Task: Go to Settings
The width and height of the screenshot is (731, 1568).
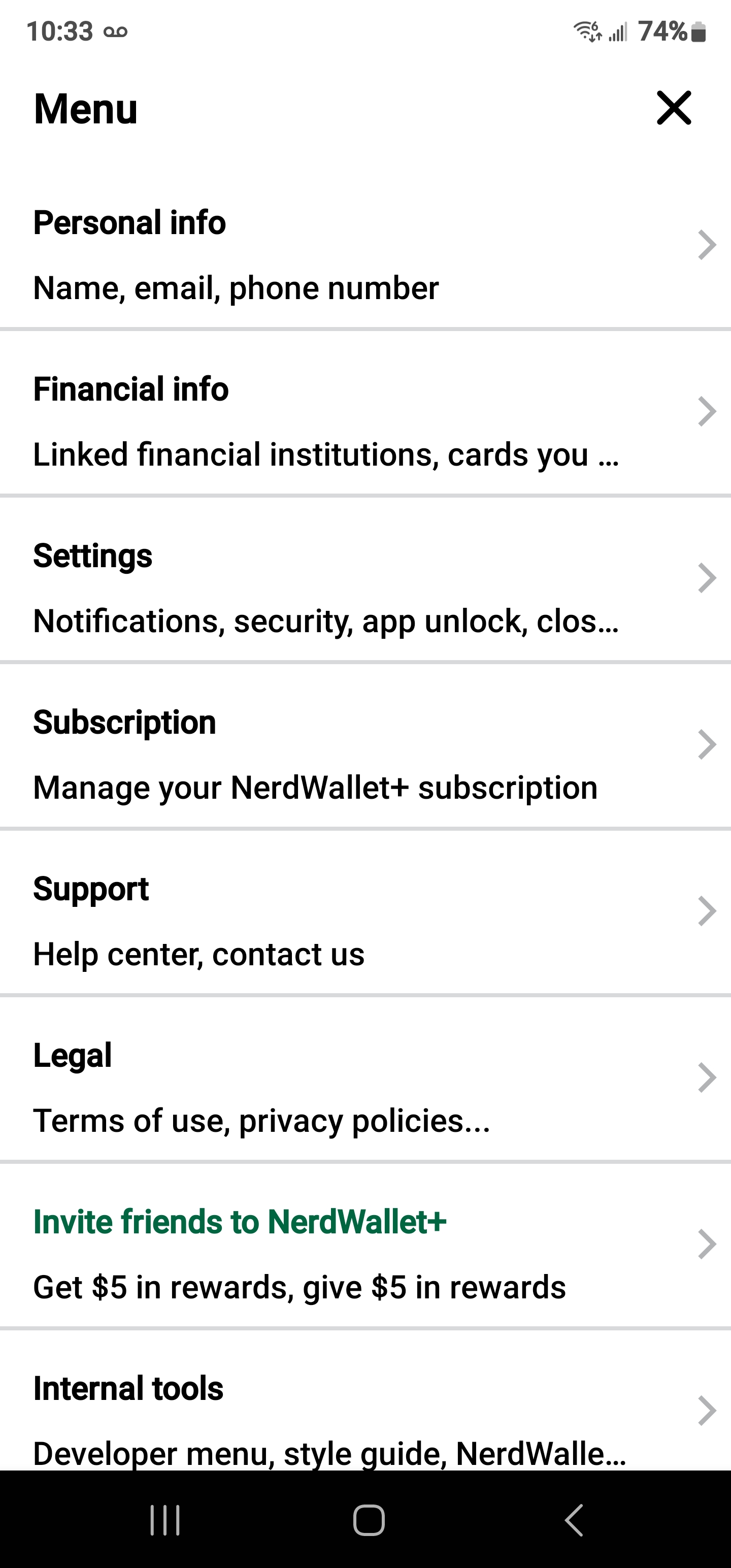Action: [365, 587]
